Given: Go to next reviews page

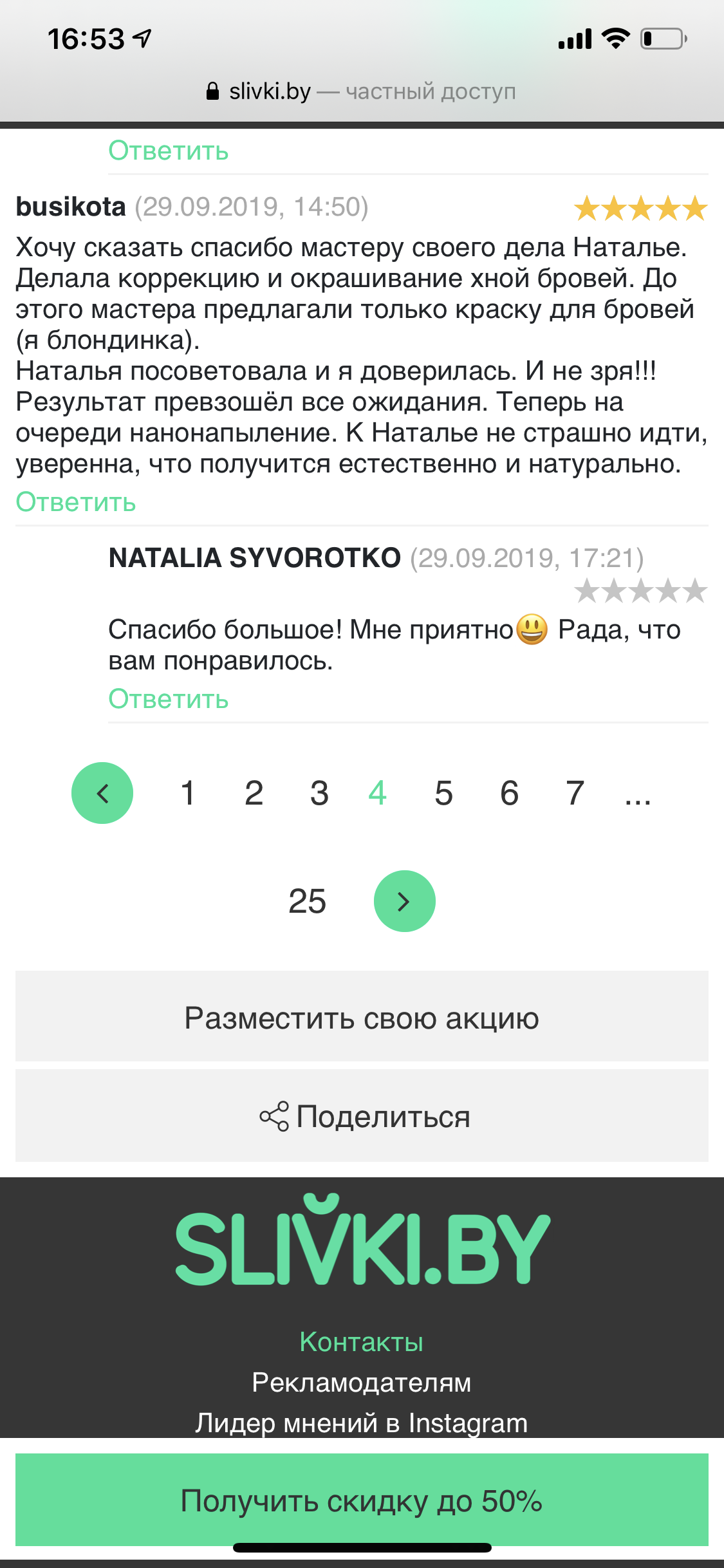Looking at the screenshot, I should point(404,901).
